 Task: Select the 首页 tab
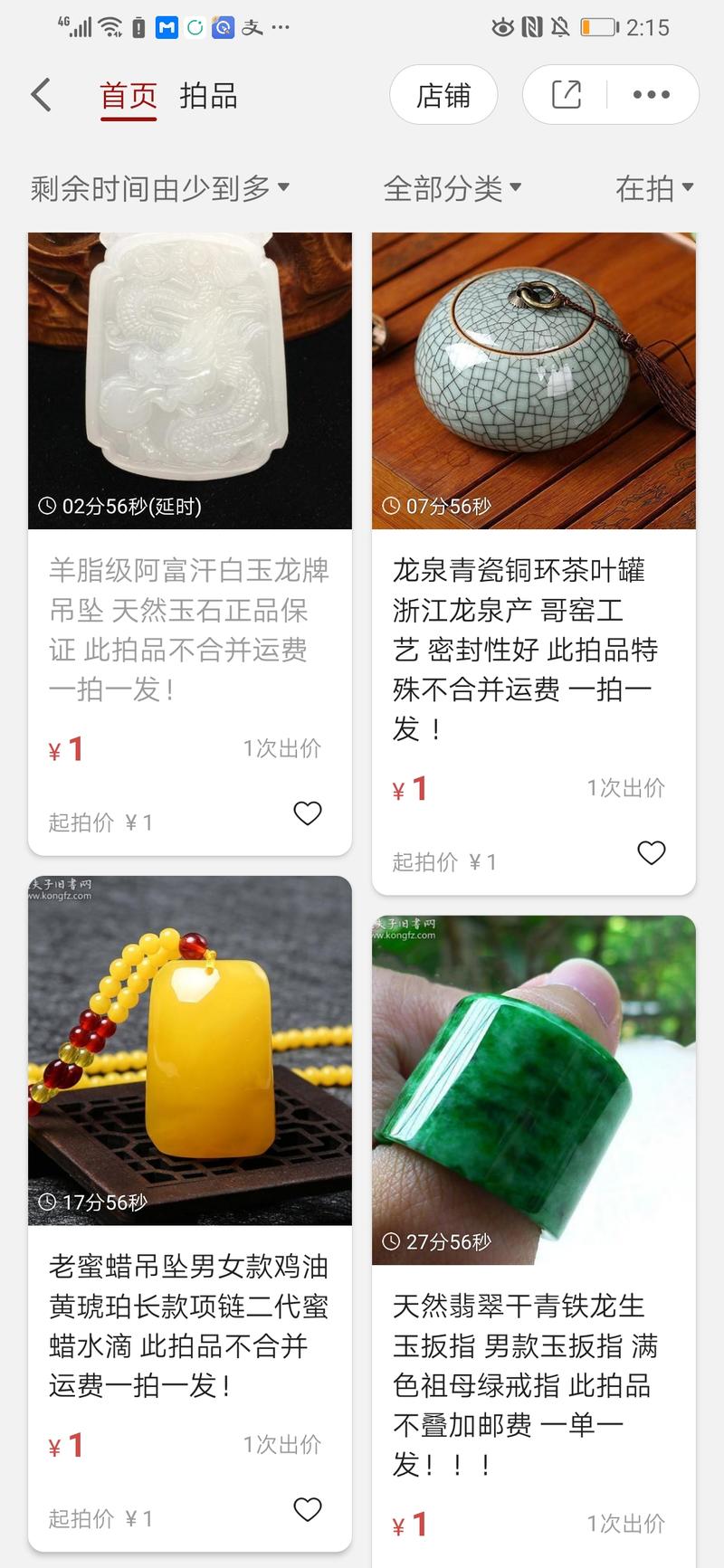[x=128, y=96]
